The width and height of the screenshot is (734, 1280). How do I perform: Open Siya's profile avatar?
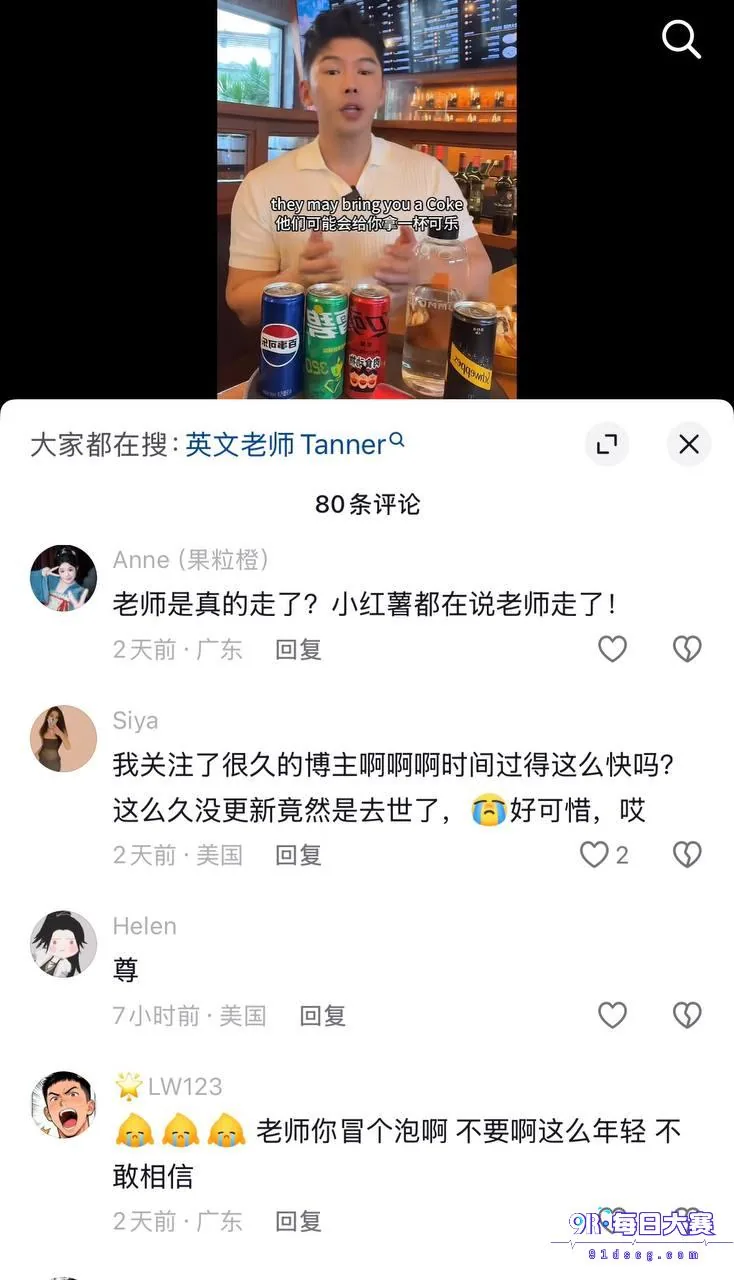click(64, 738)
